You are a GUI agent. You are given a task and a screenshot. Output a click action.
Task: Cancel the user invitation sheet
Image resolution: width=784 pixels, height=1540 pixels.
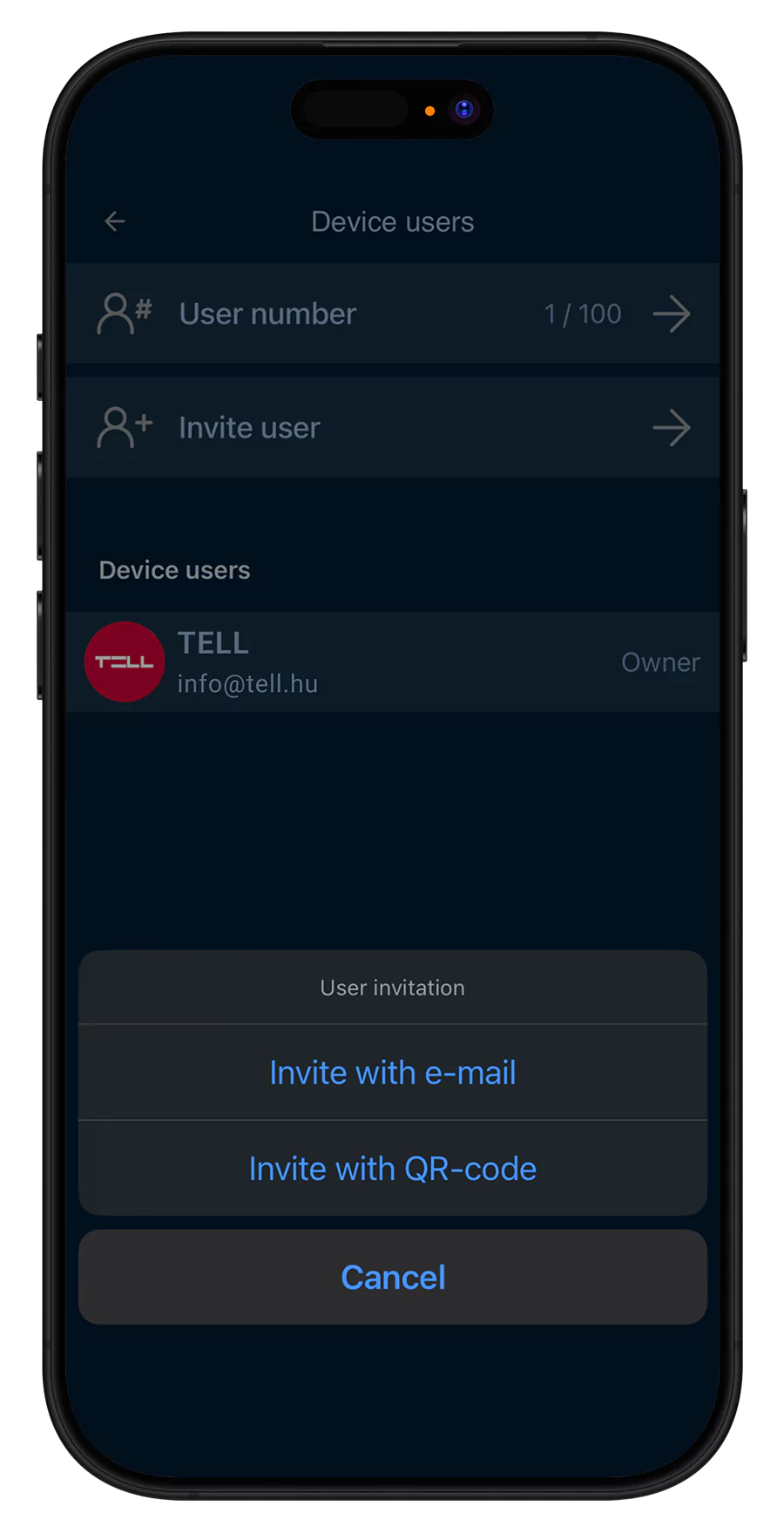pos(392,1278)
